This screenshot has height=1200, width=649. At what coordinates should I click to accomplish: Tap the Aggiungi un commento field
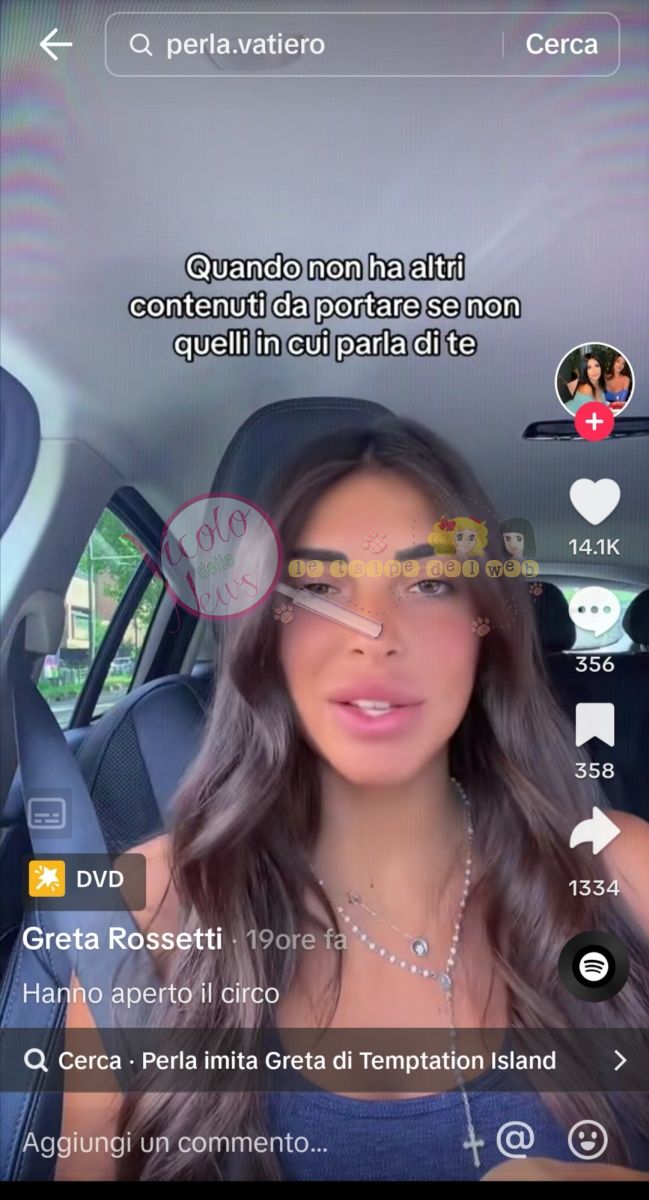(x=200, y=1141)
